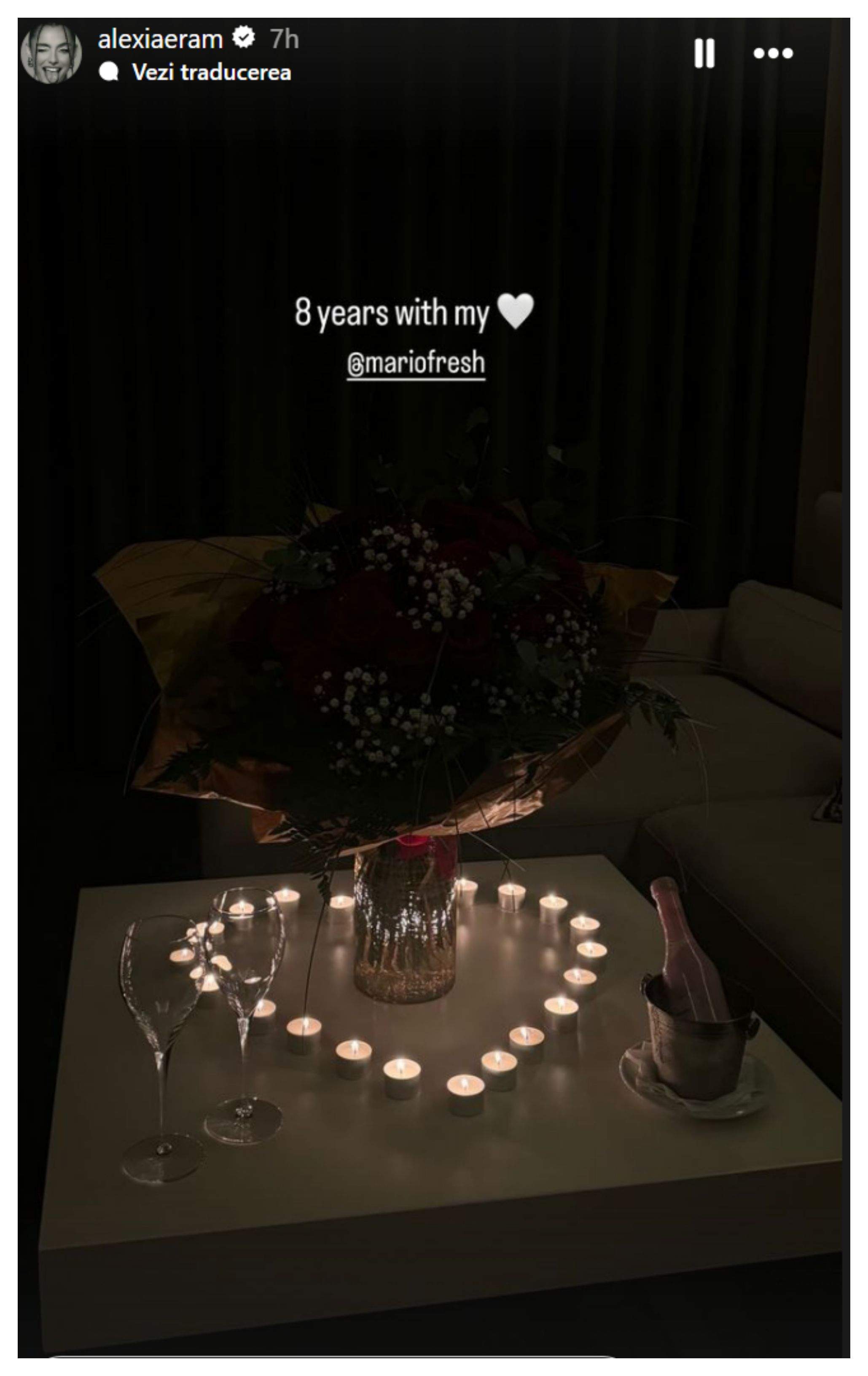Tap Vezi traducerea to translate

[211, 73]
